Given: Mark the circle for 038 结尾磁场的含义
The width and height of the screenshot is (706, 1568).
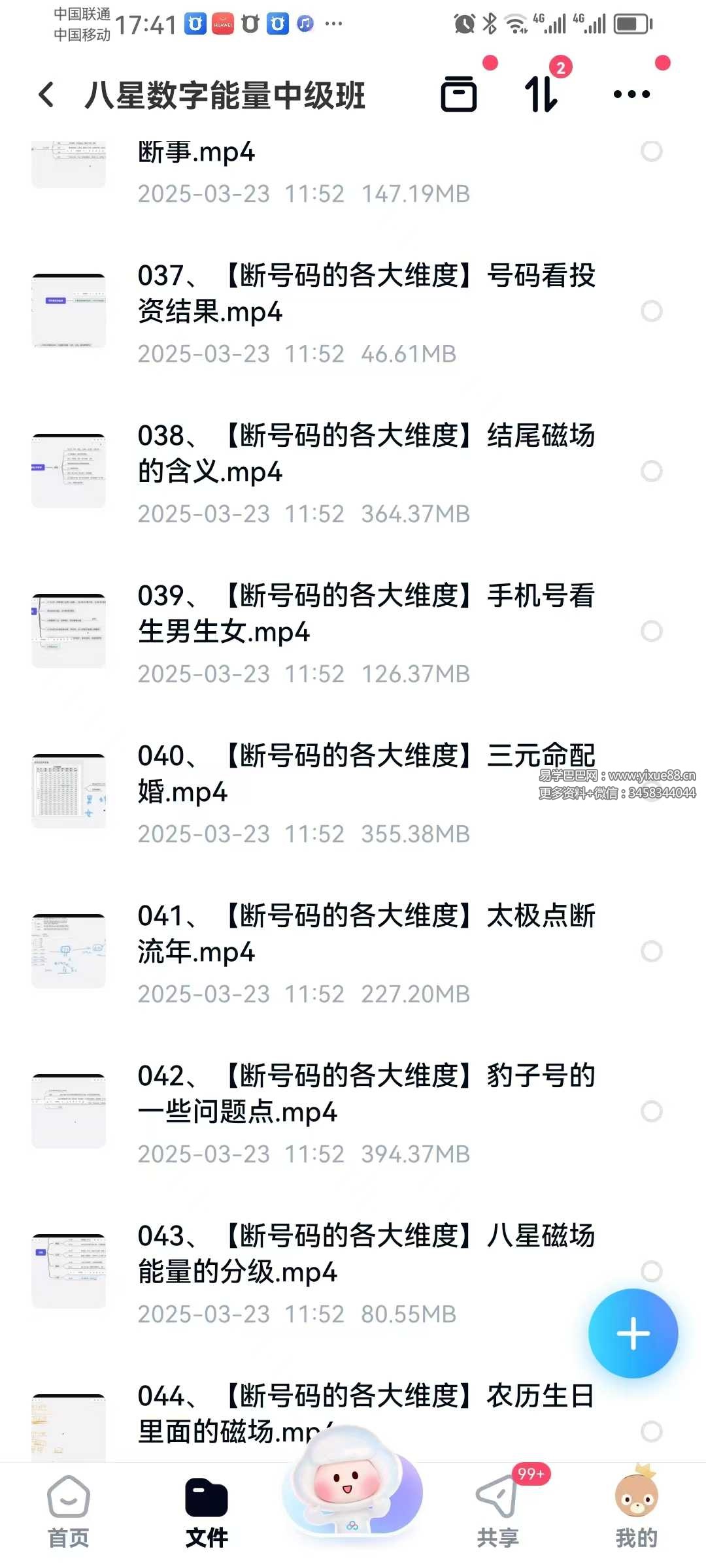Looking at the screenshot, I should [x=652, y=471].
